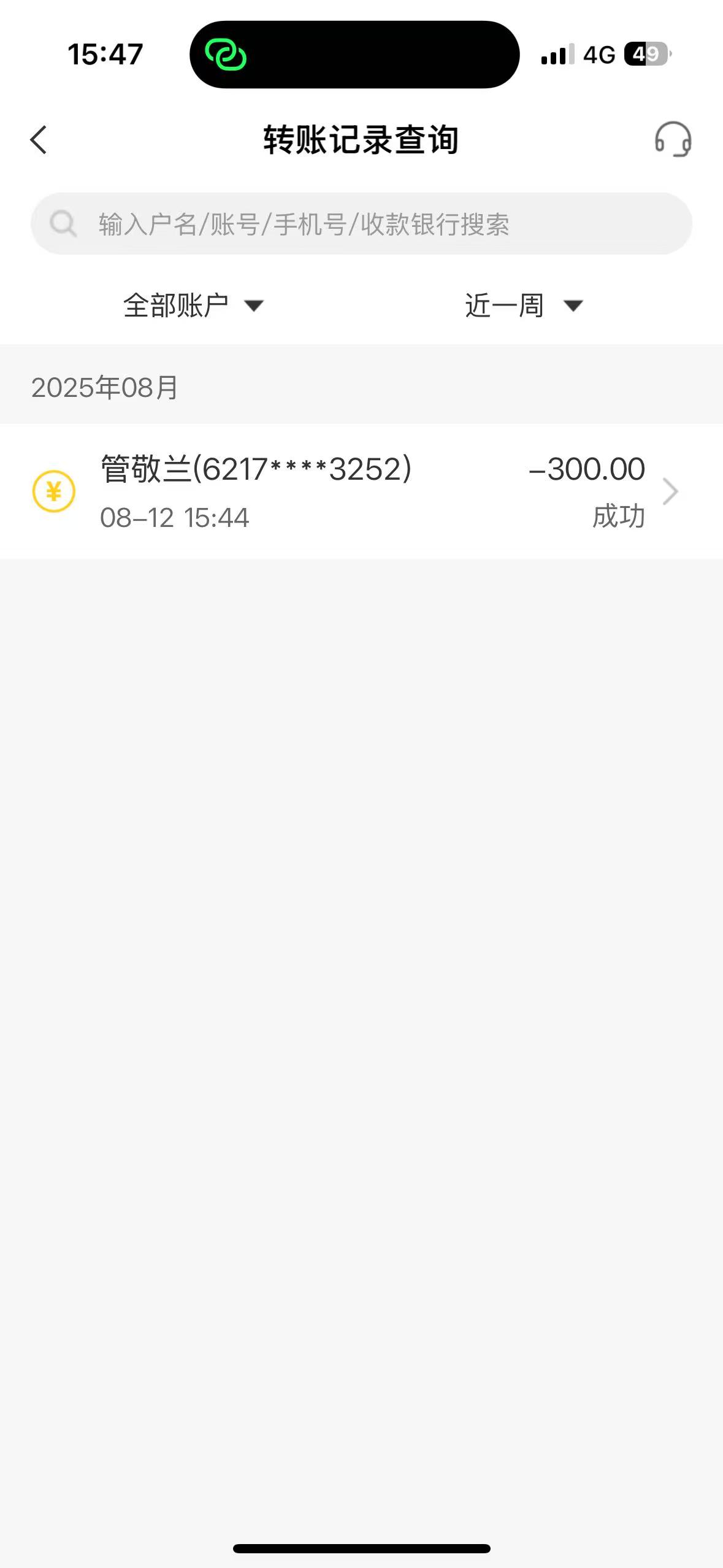The image size is (723, 1568).
Task: Expand the 全部账户 account filter
Action: click(x=193, y=306)
